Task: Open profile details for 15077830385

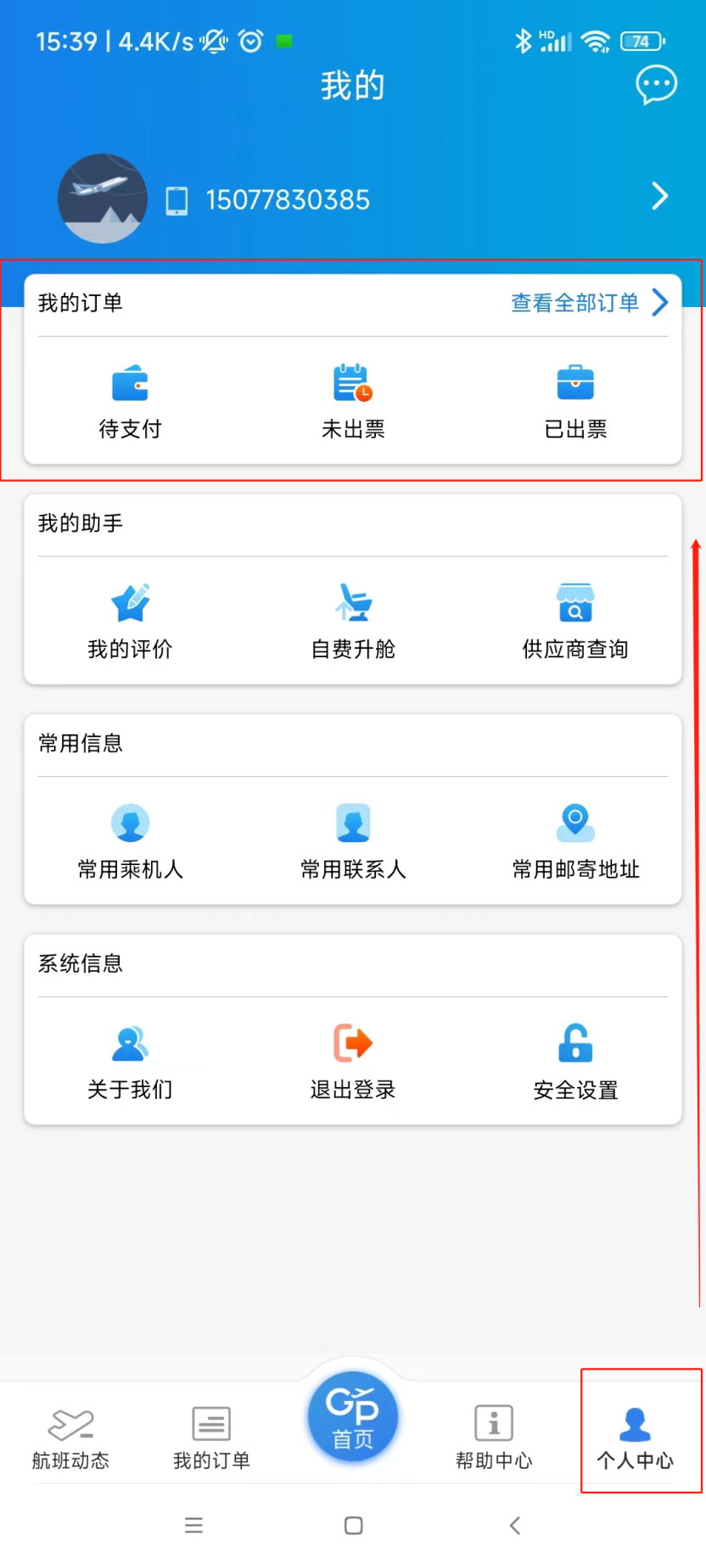Action: pyautogui.click(x=658, y=197)
